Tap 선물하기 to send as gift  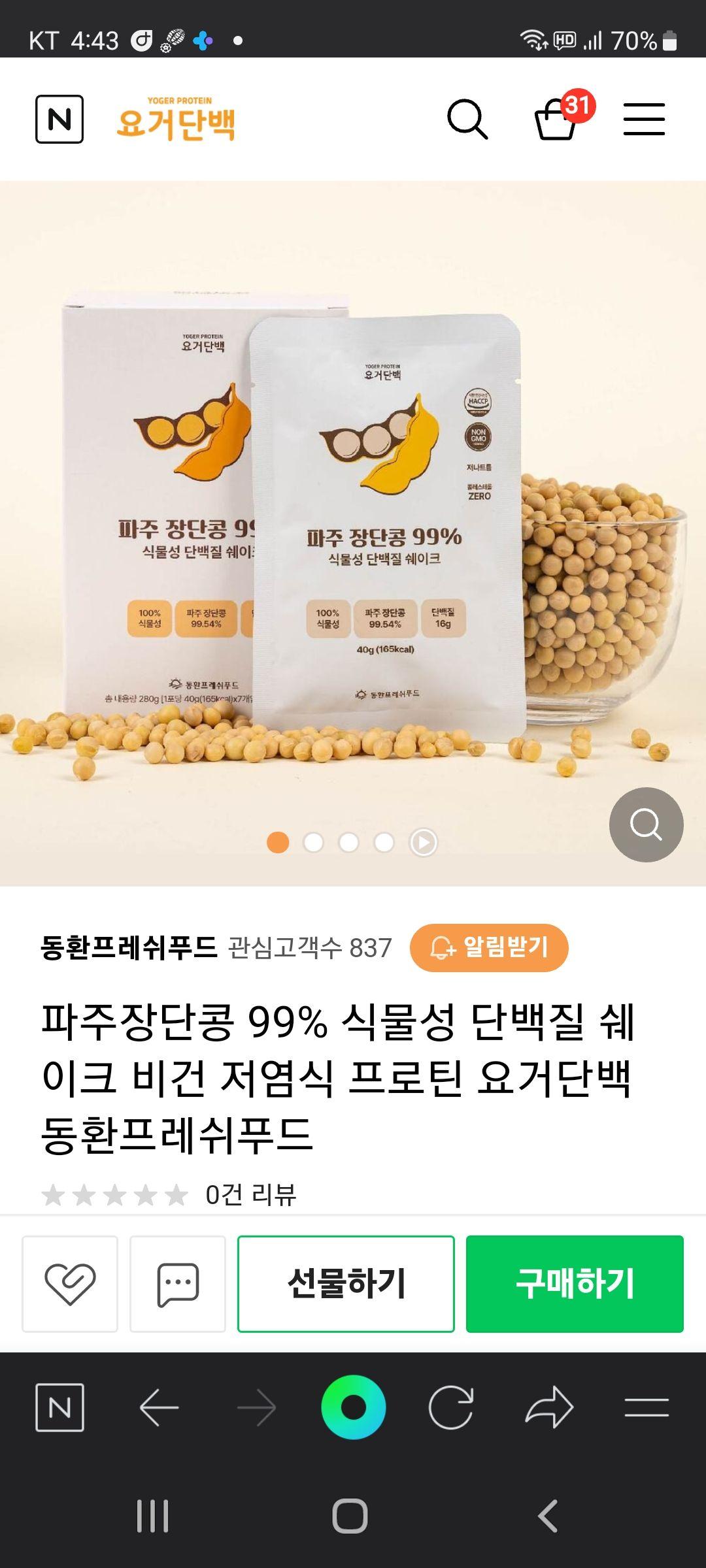tap(346, 1284)
